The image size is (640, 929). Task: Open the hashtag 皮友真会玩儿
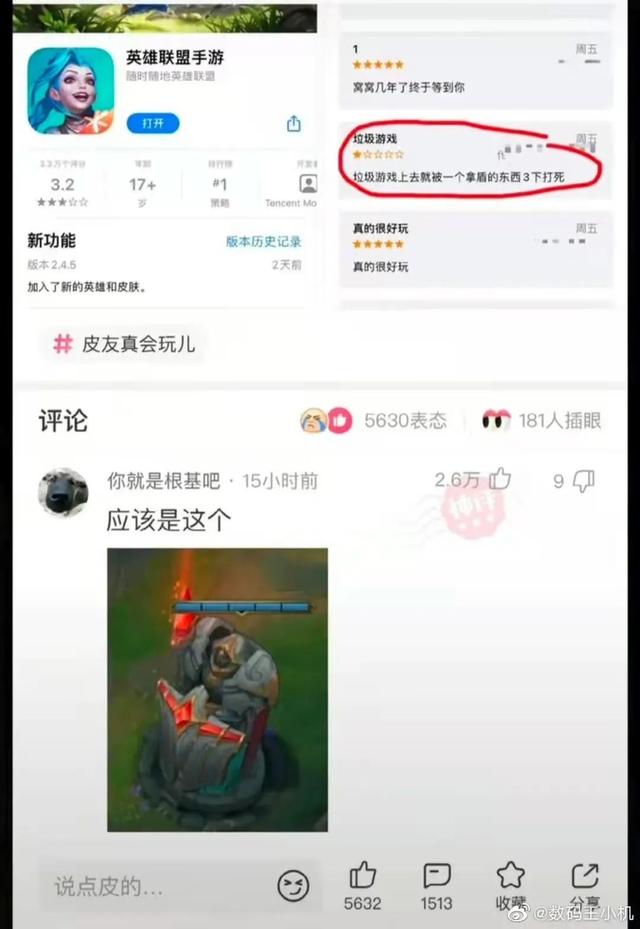point(123,344)
